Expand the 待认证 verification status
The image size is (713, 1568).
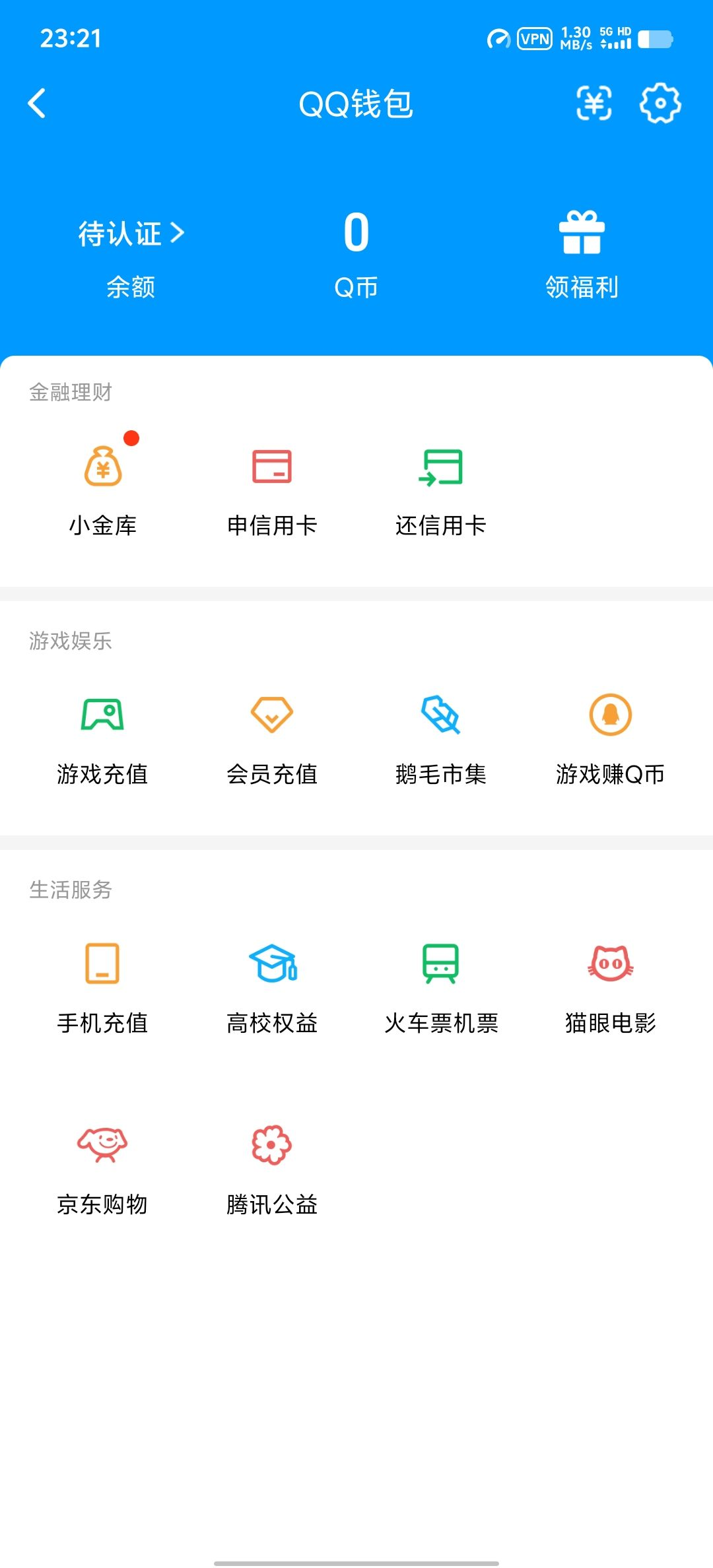coord(129,232)
